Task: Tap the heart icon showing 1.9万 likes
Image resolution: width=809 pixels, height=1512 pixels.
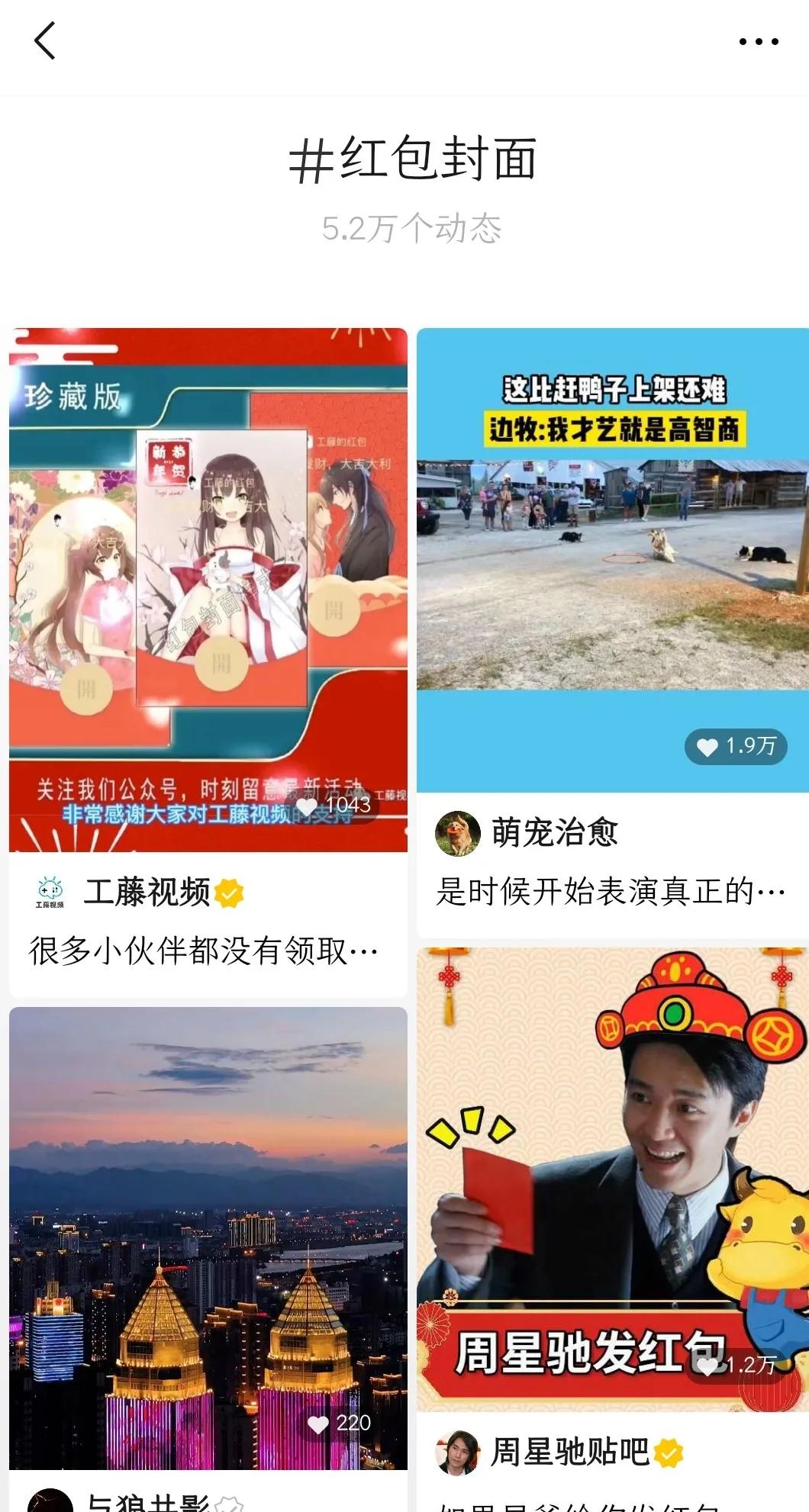Action: pos(707,745)
